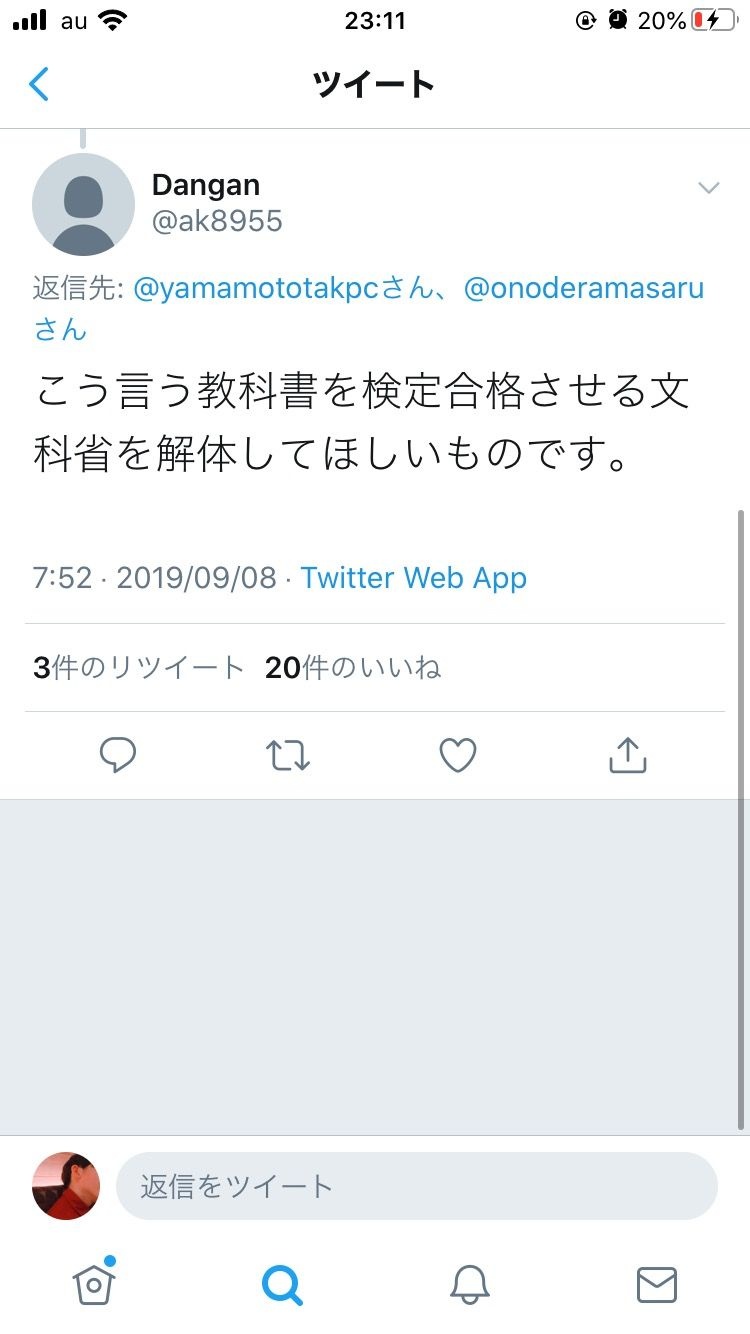Tap the 返信をツイート reply field
The height and width of the screenshot is (1334, 750).
(416, 1186)
